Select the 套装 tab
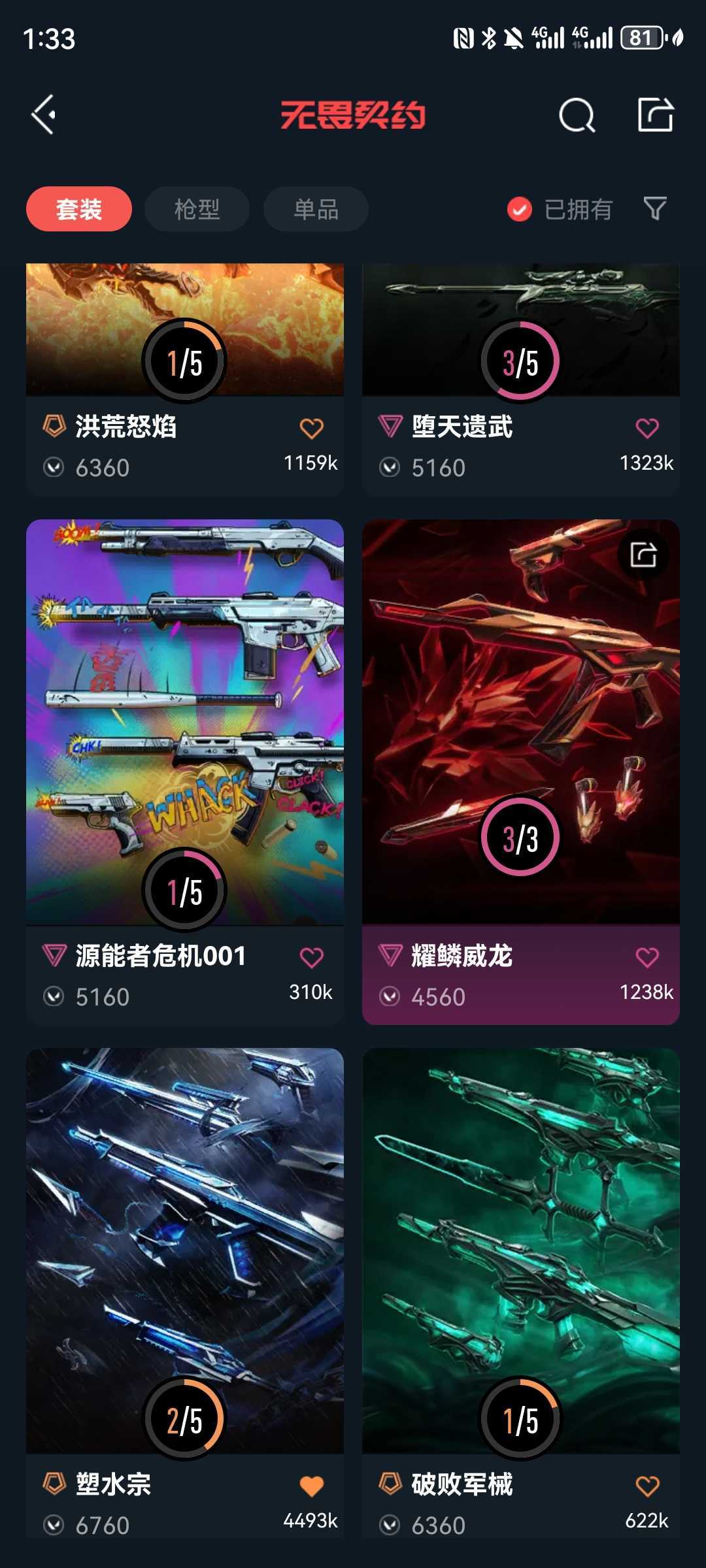 pyautogui.click(x=79, y=209)
